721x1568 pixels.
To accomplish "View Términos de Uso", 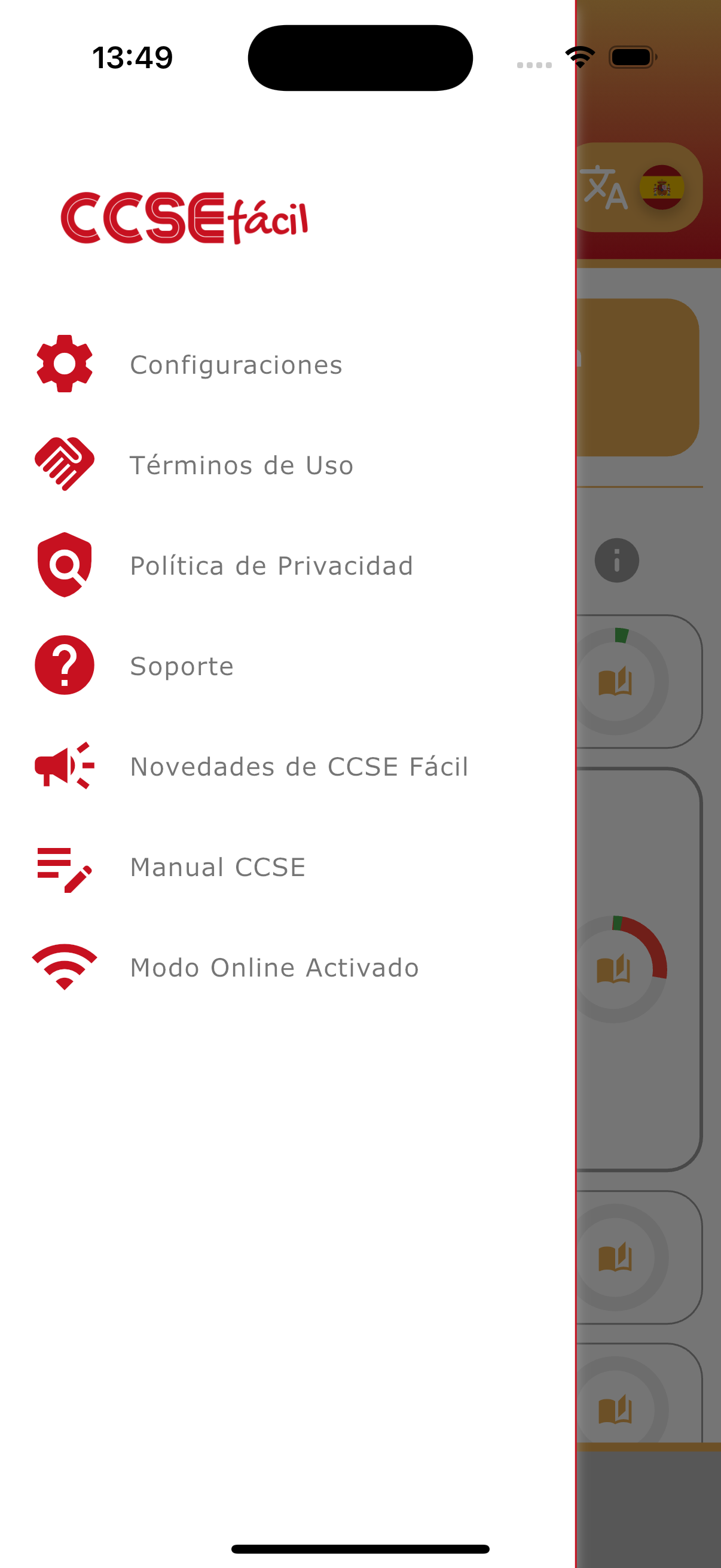I will pos(241,465).
